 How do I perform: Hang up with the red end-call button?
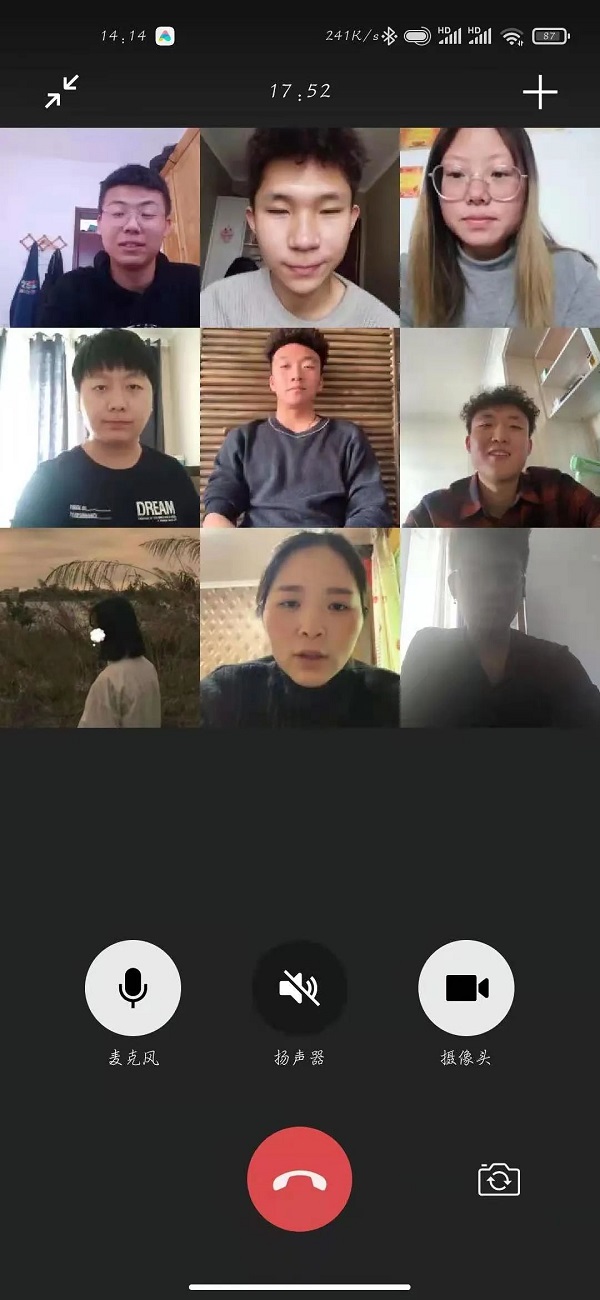299,1179
